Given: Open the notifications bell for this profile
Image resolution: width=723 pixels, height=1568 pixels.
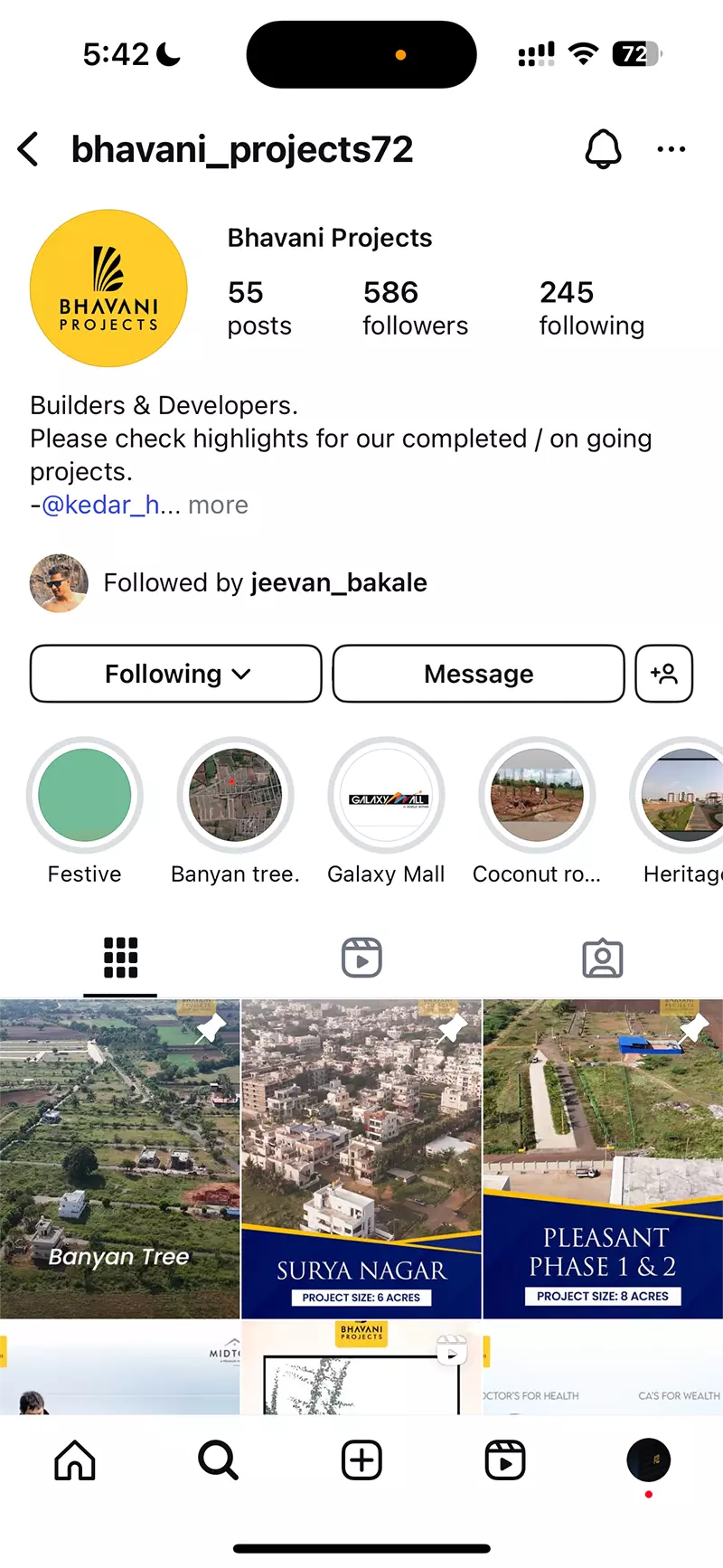Looking at the screenshot, I should coord(603,149).
